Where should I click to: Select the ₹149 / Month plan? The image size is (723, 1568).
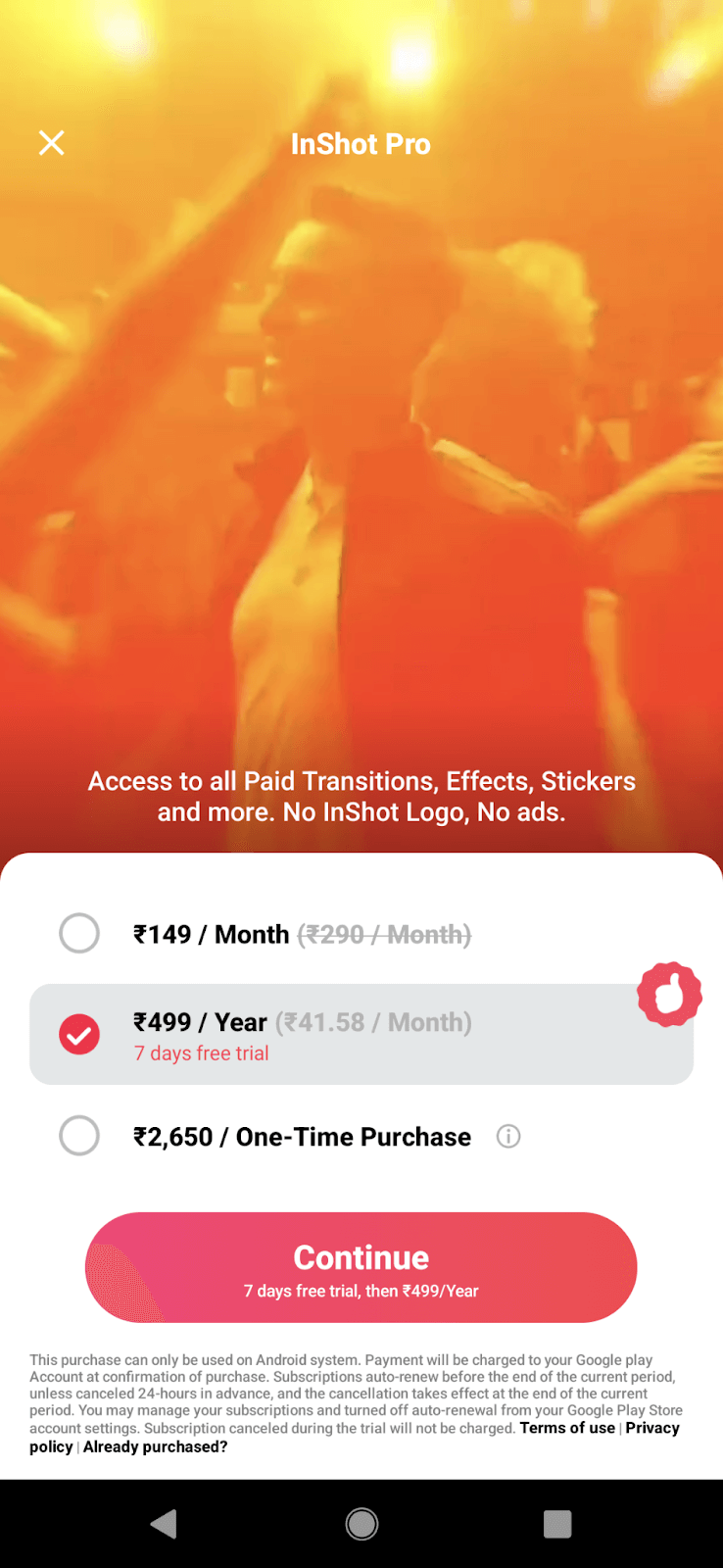pos(79,933)
